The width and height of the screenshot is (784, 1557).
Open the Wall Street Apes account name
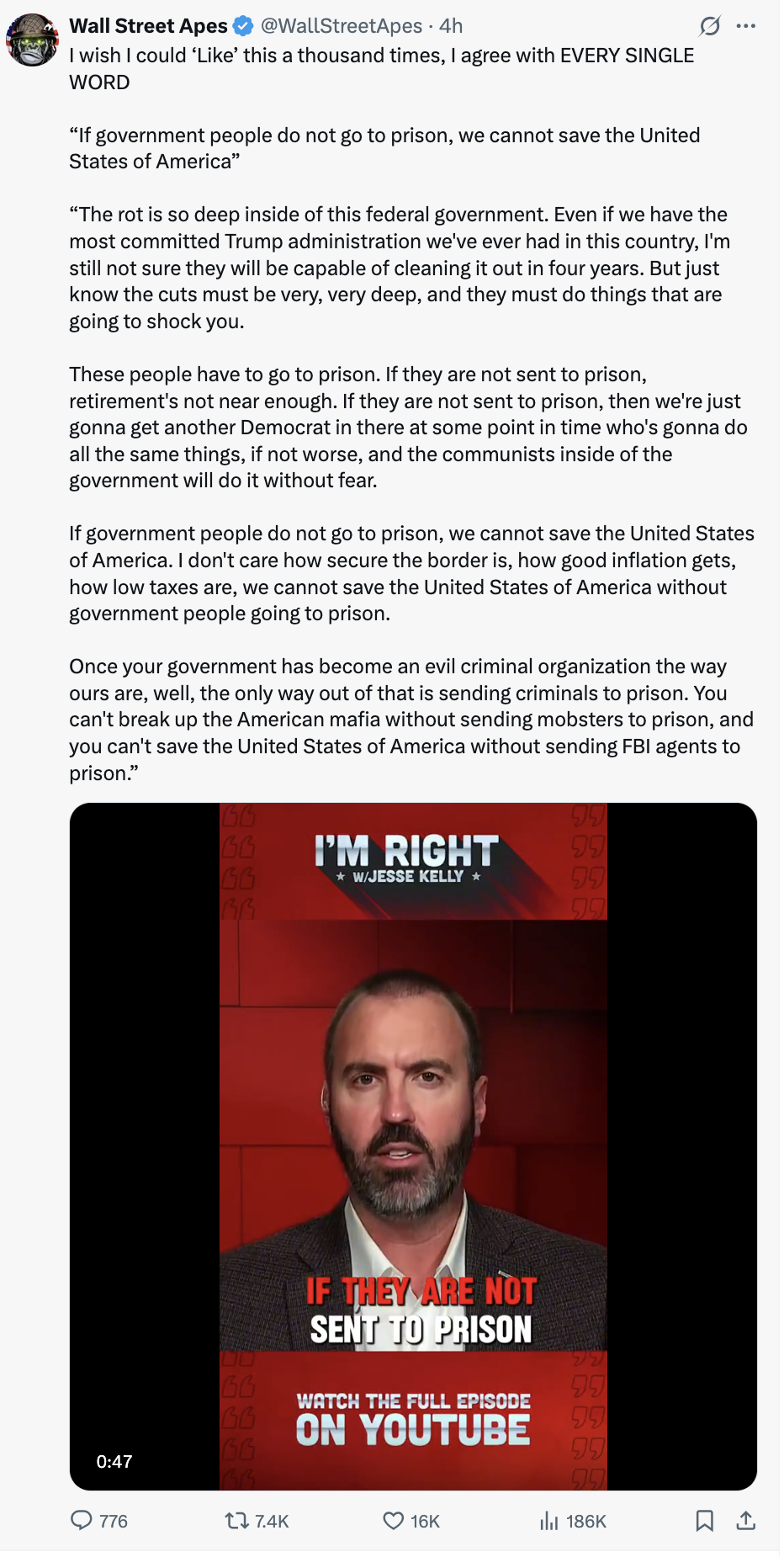(148, 26)
